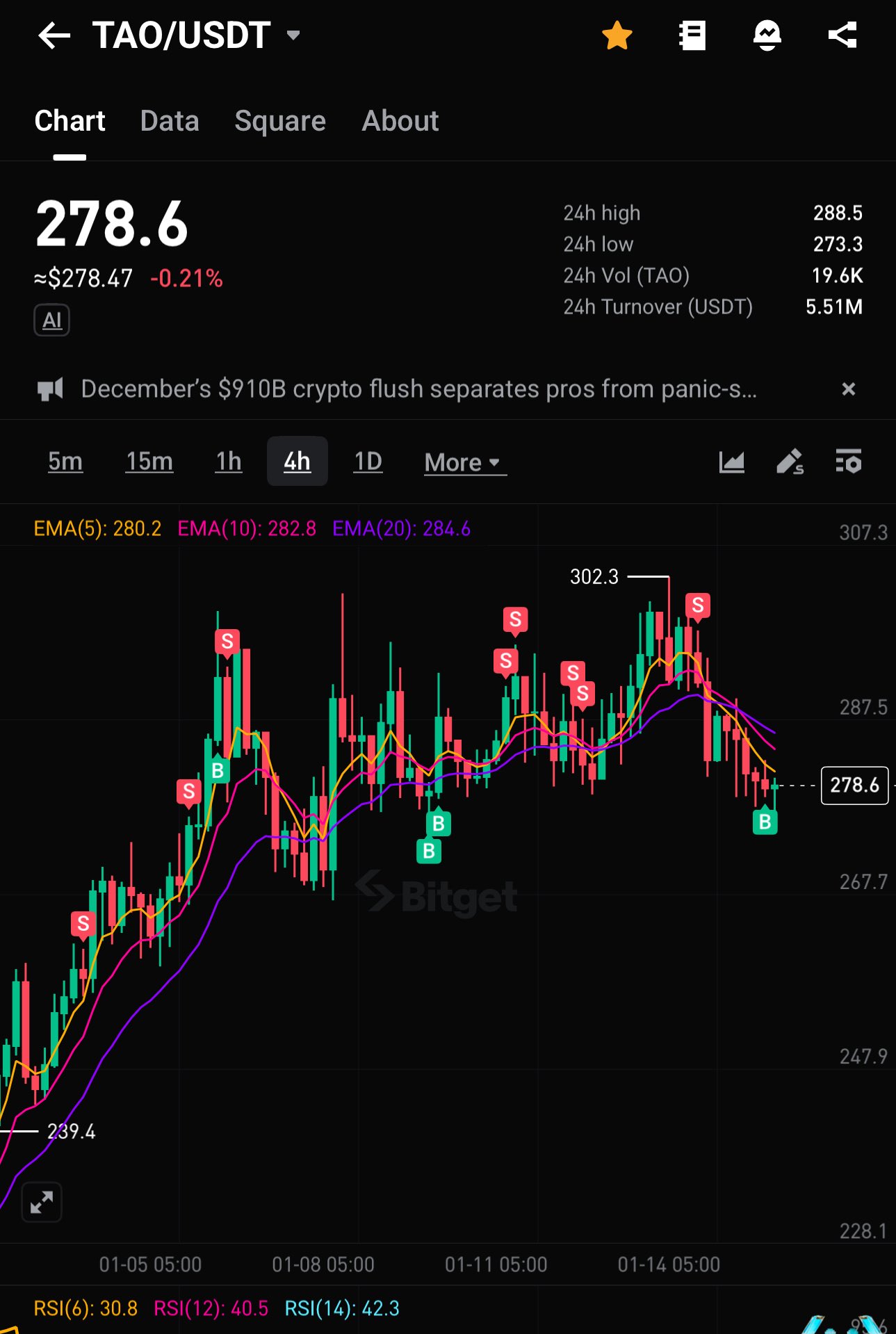The image size is (896, 1334).
Task: Toggle the favorite star
Action: [617, 35]
